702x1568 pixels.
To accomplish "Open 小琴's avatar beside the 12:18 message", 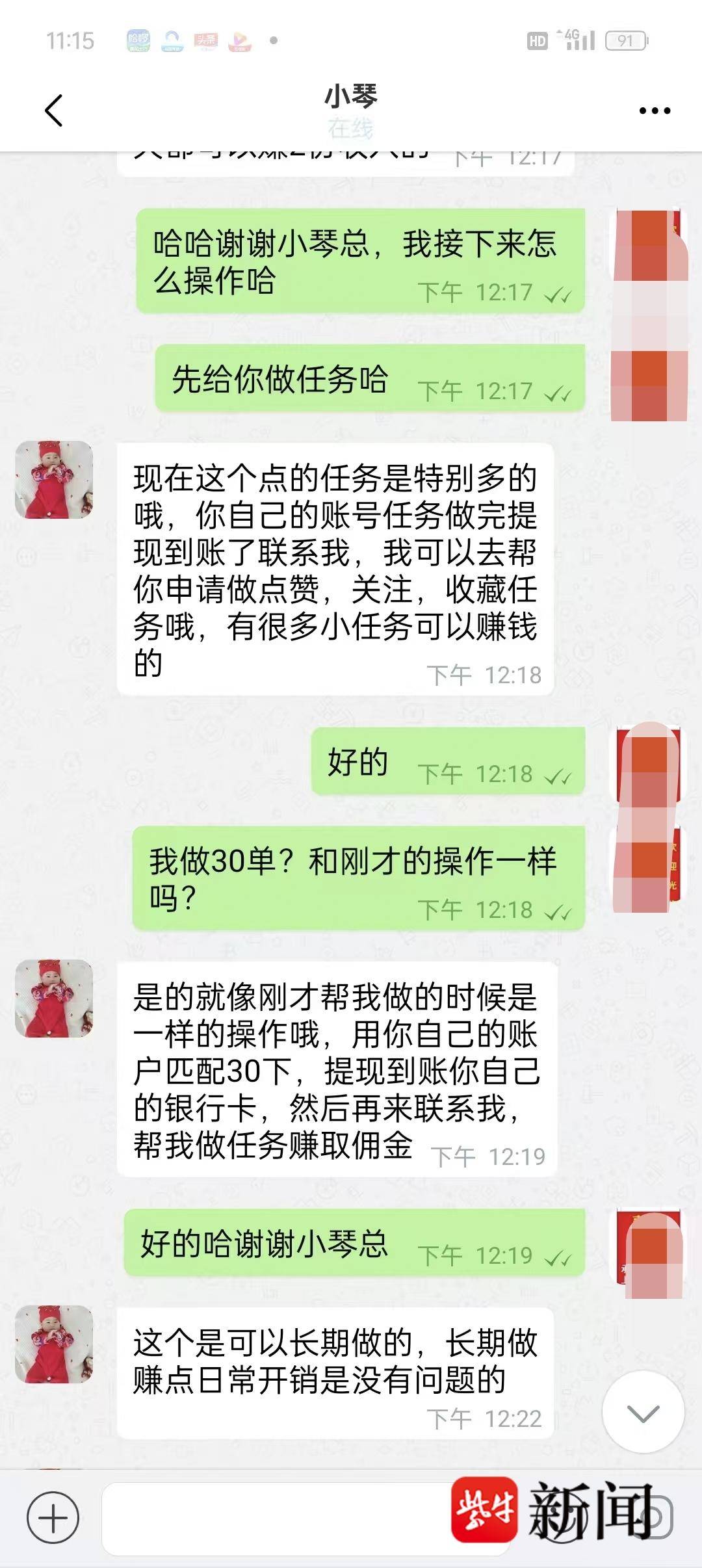I will [54, 480].
